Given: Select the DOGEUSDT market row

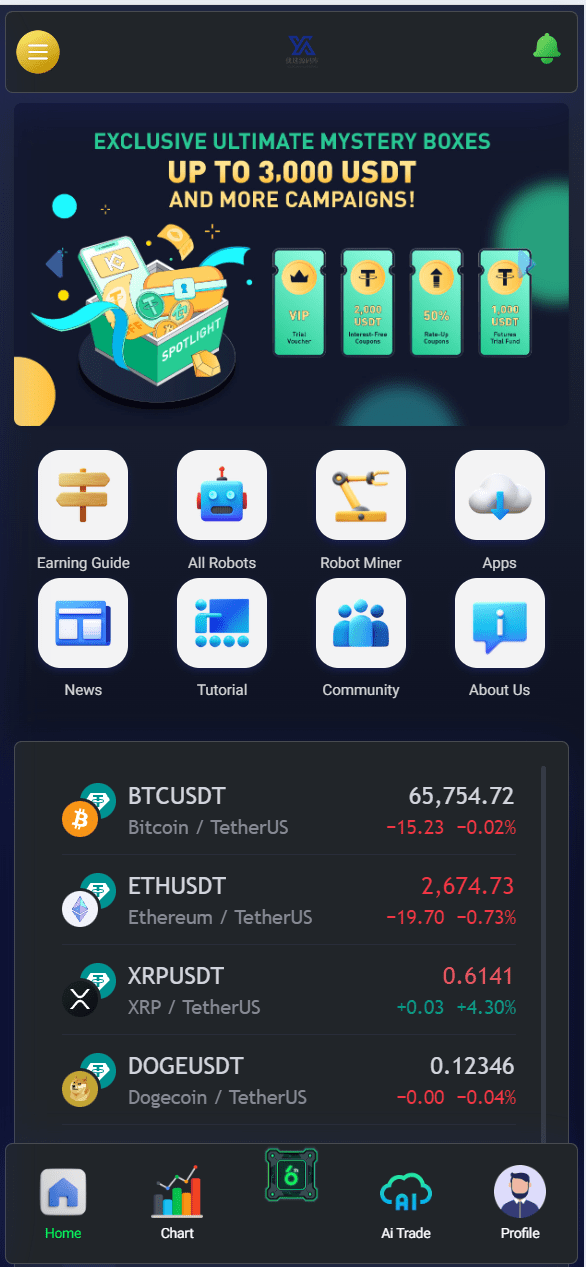Looking at the screenshot, I should [x=289, y=1080].
